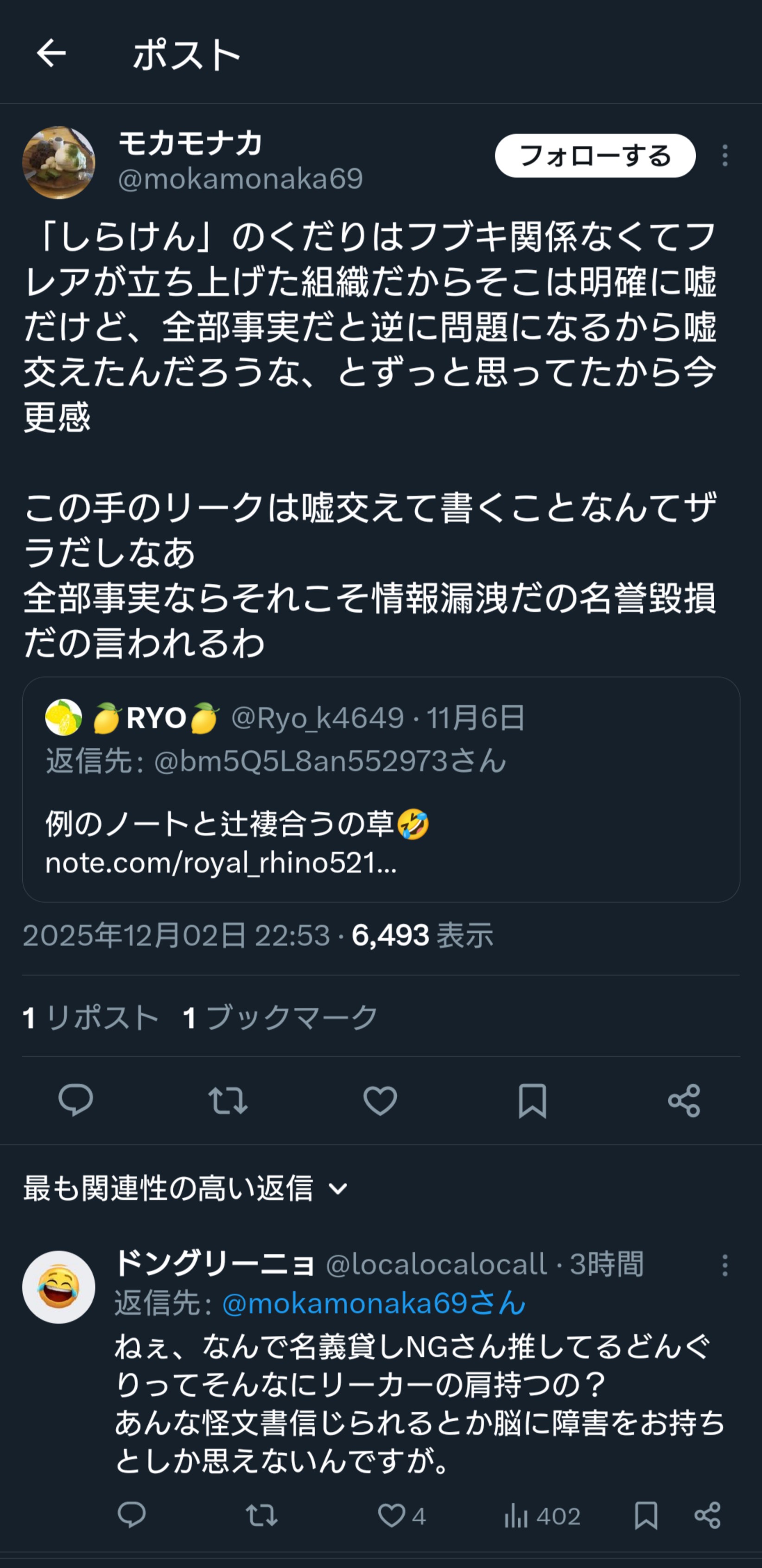Open モカモナカ's profile avatar
Screen dimensions: 762x1568
[x=59, y=163]
